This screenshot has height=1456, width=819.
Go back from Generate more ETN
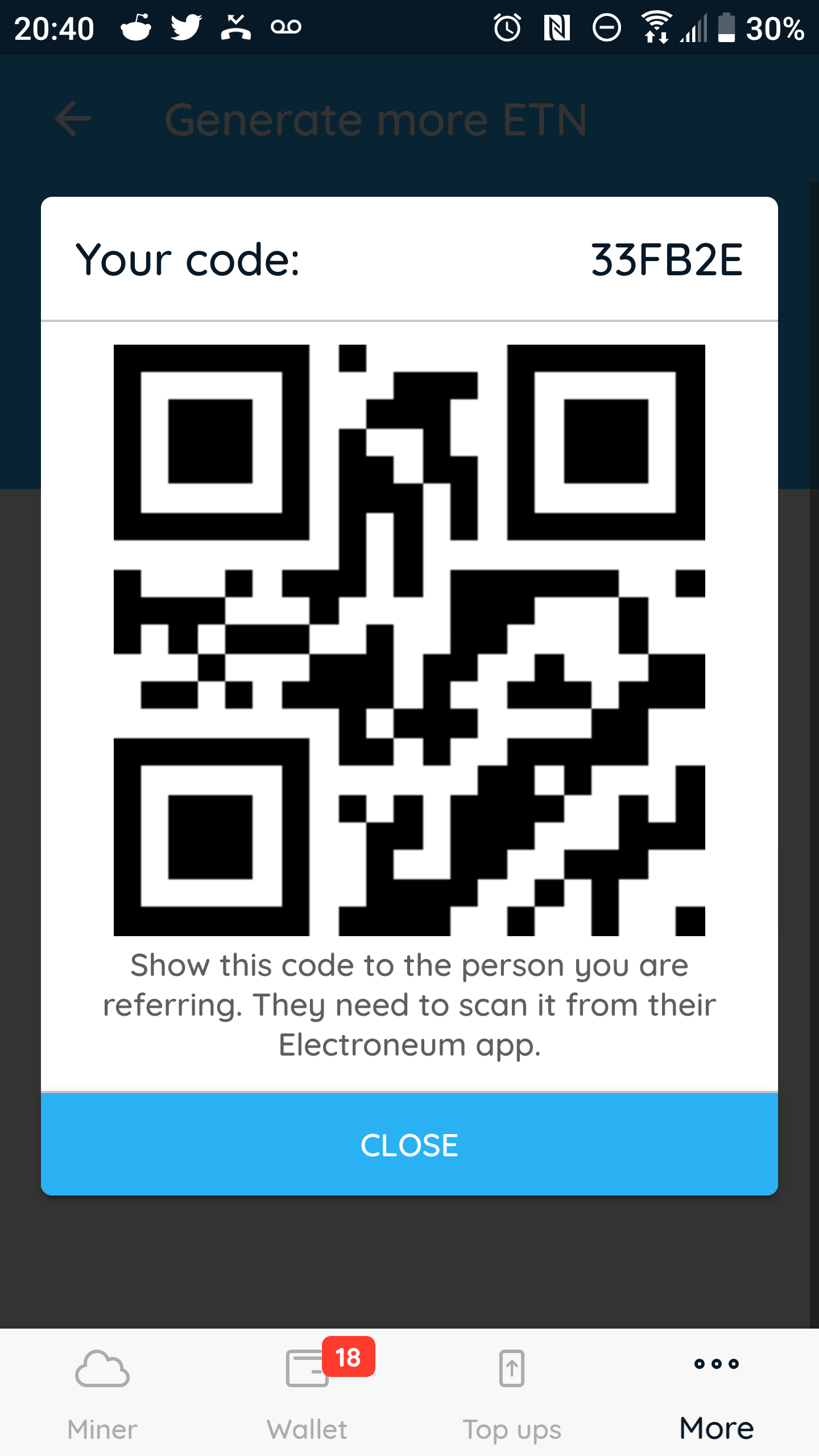tap(73, 119)
